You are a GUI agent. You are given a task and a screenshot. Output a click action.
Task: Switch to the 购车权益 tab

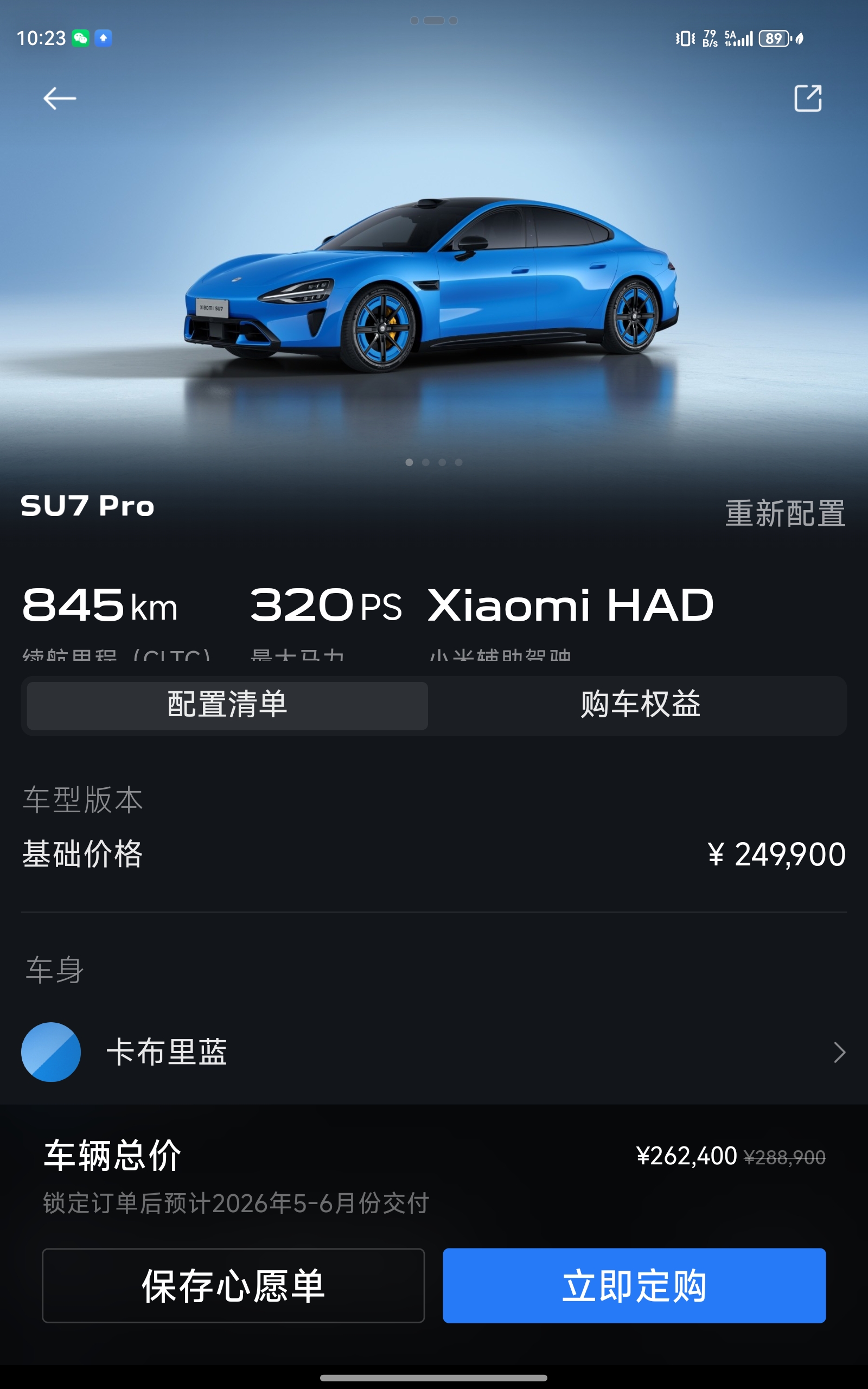click(640, 705)
